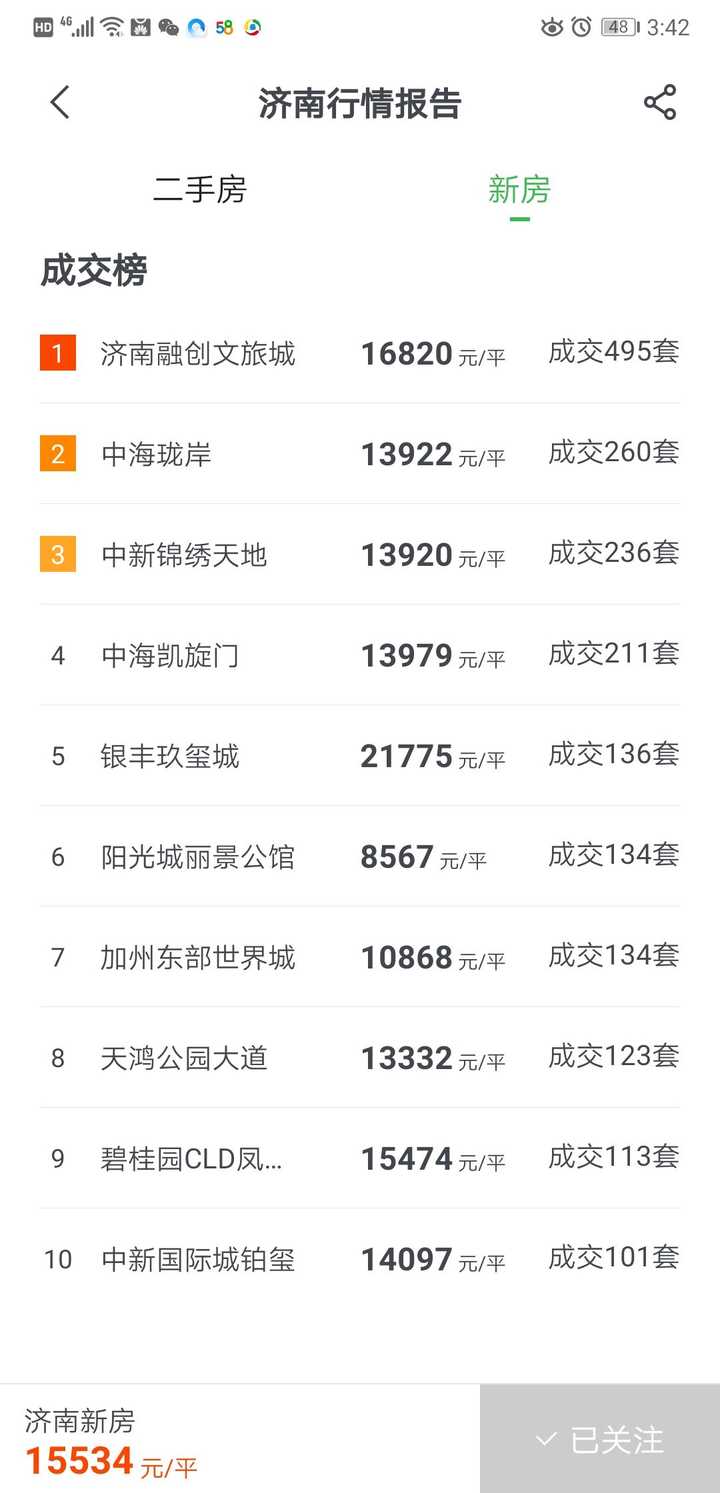The image size is (720, 1493).
Task: Open the 中海珑岸 entry
Action: click(156, 455)
